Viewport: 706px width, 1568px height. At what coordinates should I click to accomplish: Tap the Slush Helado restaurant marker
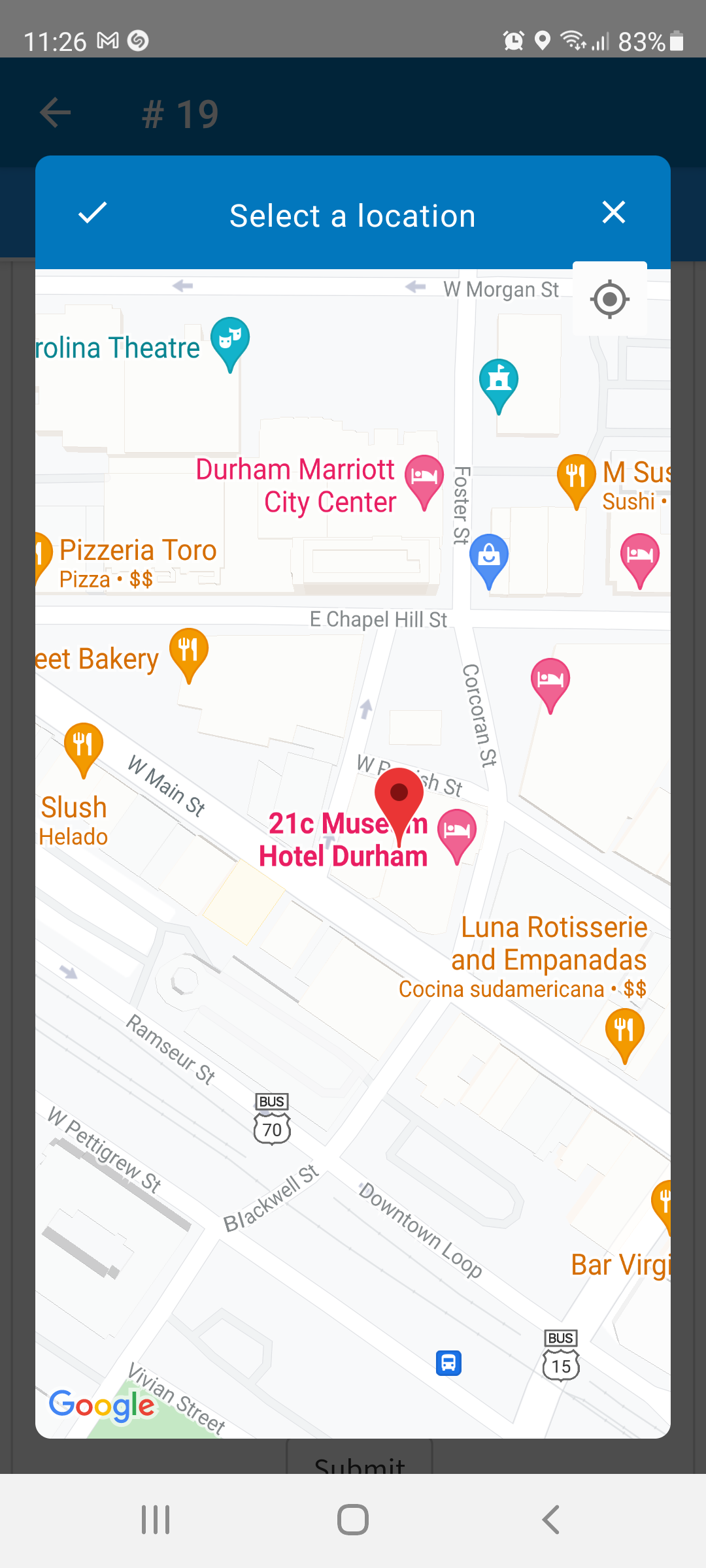click(x=83, y=746)
